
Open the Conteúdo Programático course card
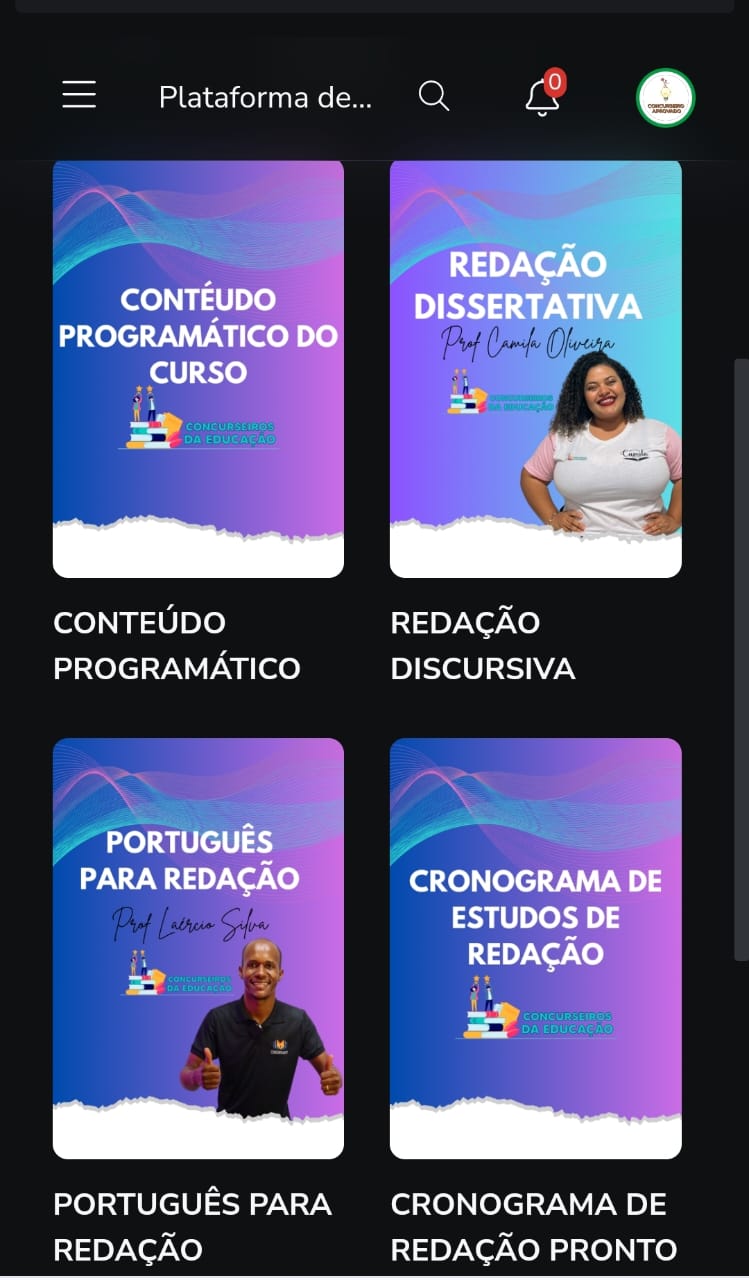198,368
